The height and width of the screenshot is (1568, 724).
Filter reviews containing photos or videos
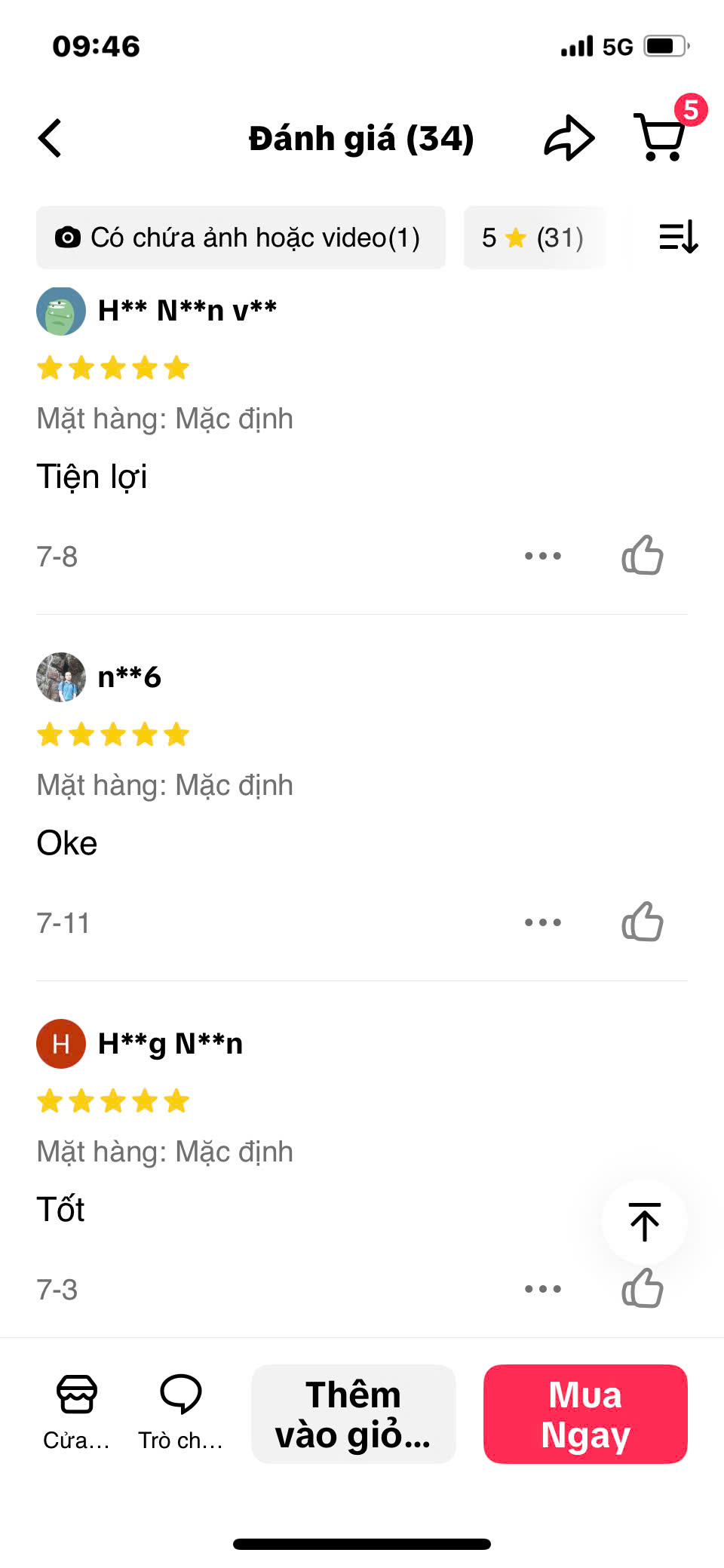(x=241, y=238)
